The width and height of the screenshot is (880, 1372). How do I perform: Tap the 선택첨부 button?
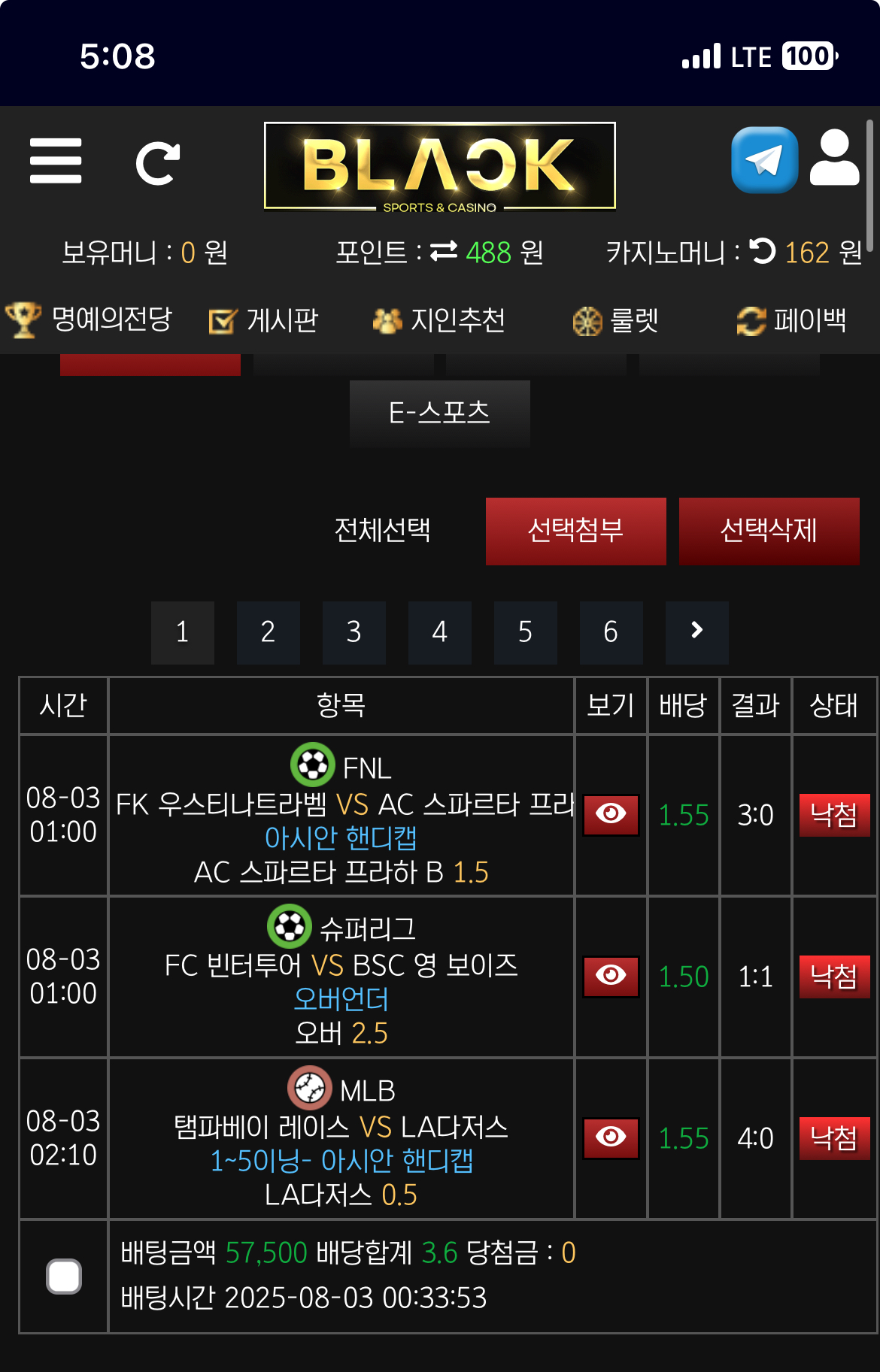coord(575,531)
